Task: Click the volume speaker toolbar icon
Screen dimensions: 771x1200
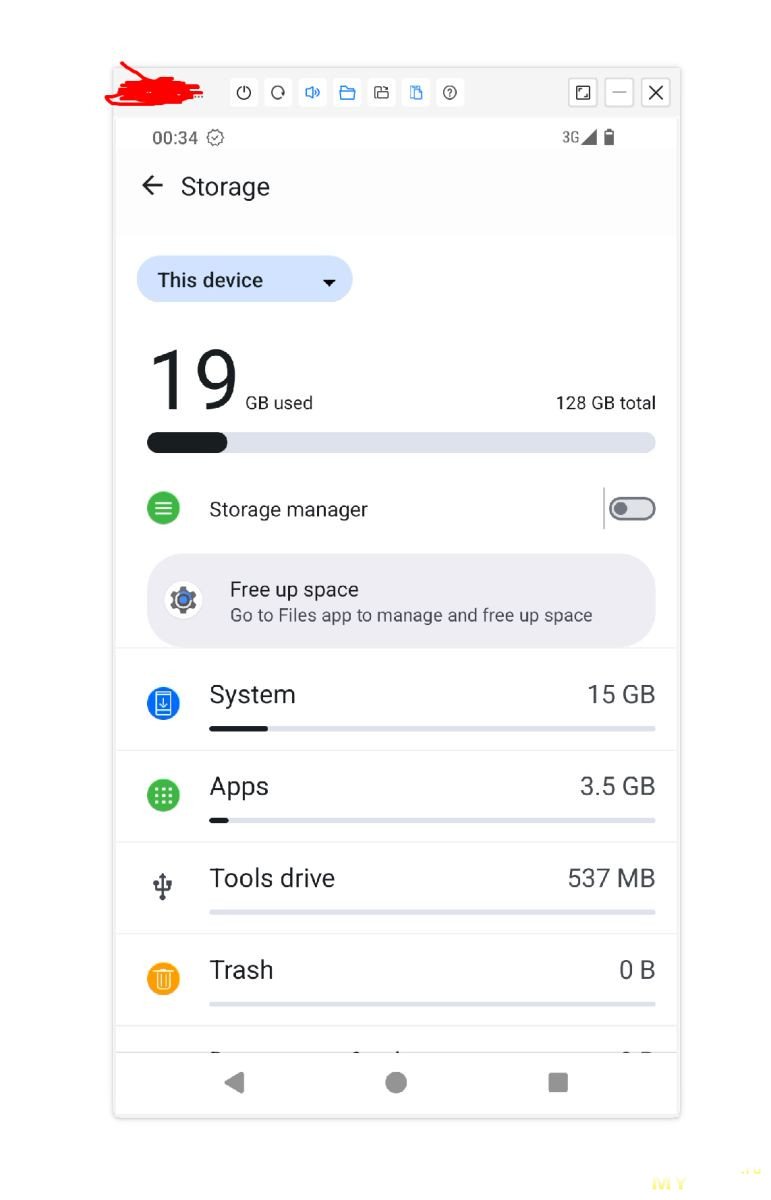Action: pos(313,93)
